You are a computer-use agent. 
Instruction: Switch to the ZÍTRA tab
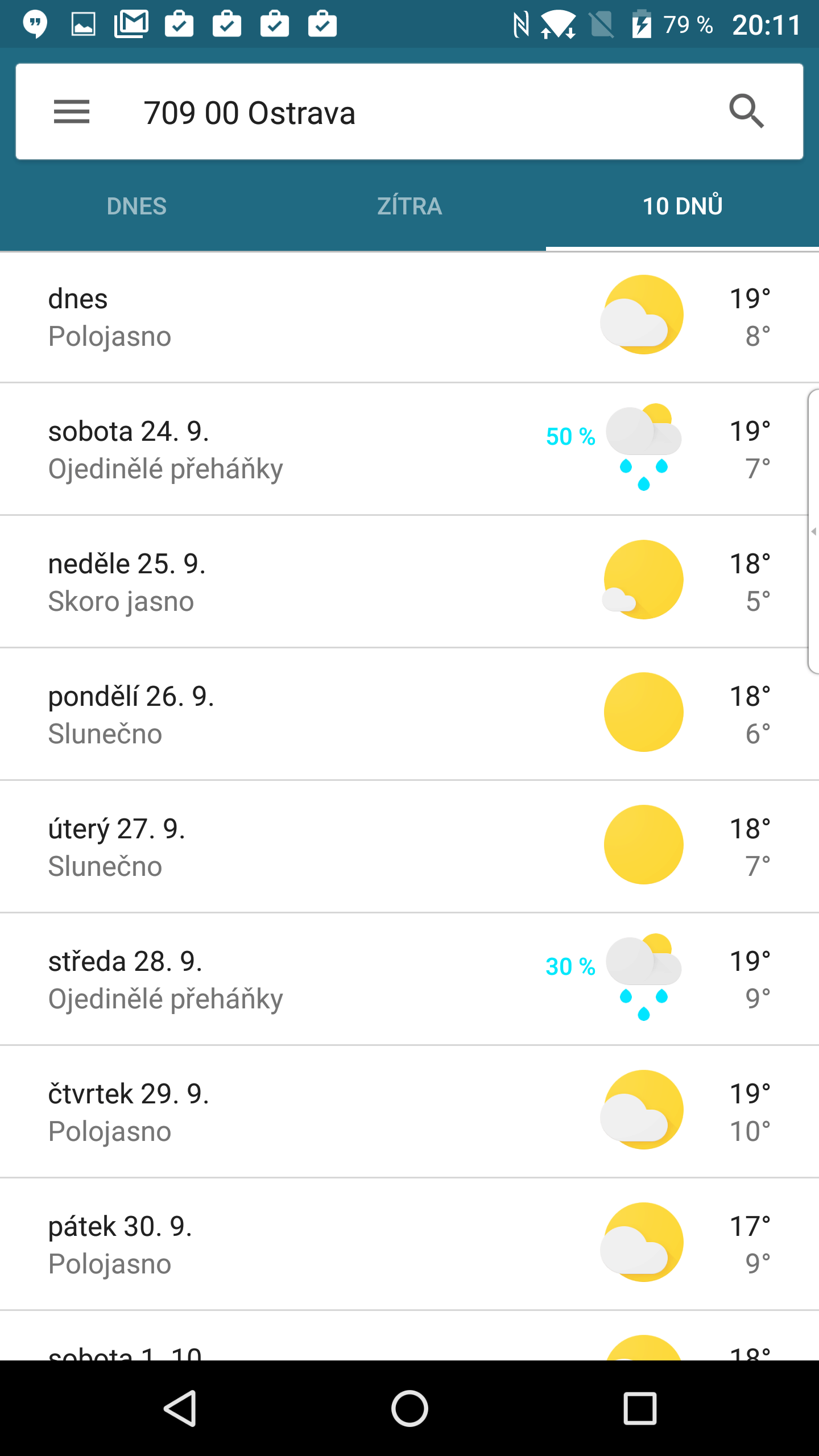[409, 206]
